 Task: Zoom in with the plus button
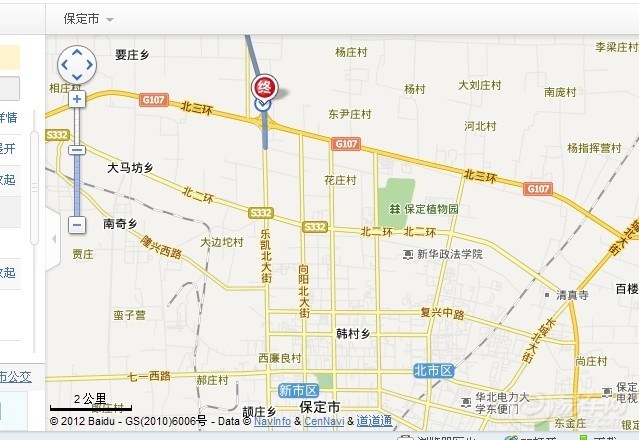pyautogui.click(x=77, y=99)
